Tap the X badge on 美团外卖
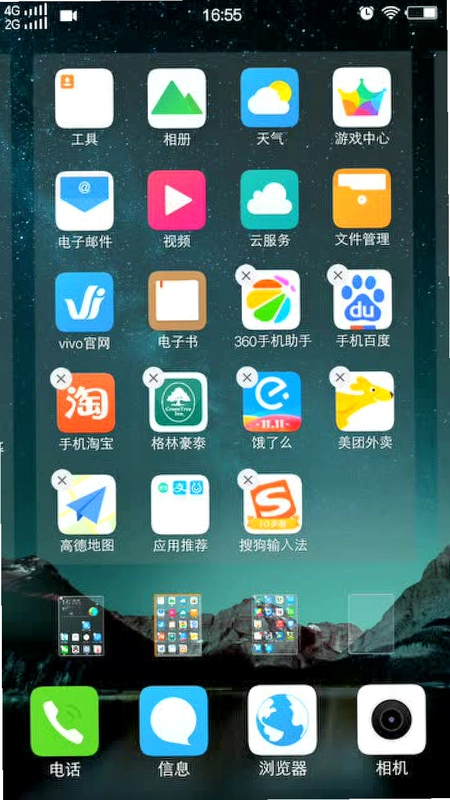 pos(340,378)
